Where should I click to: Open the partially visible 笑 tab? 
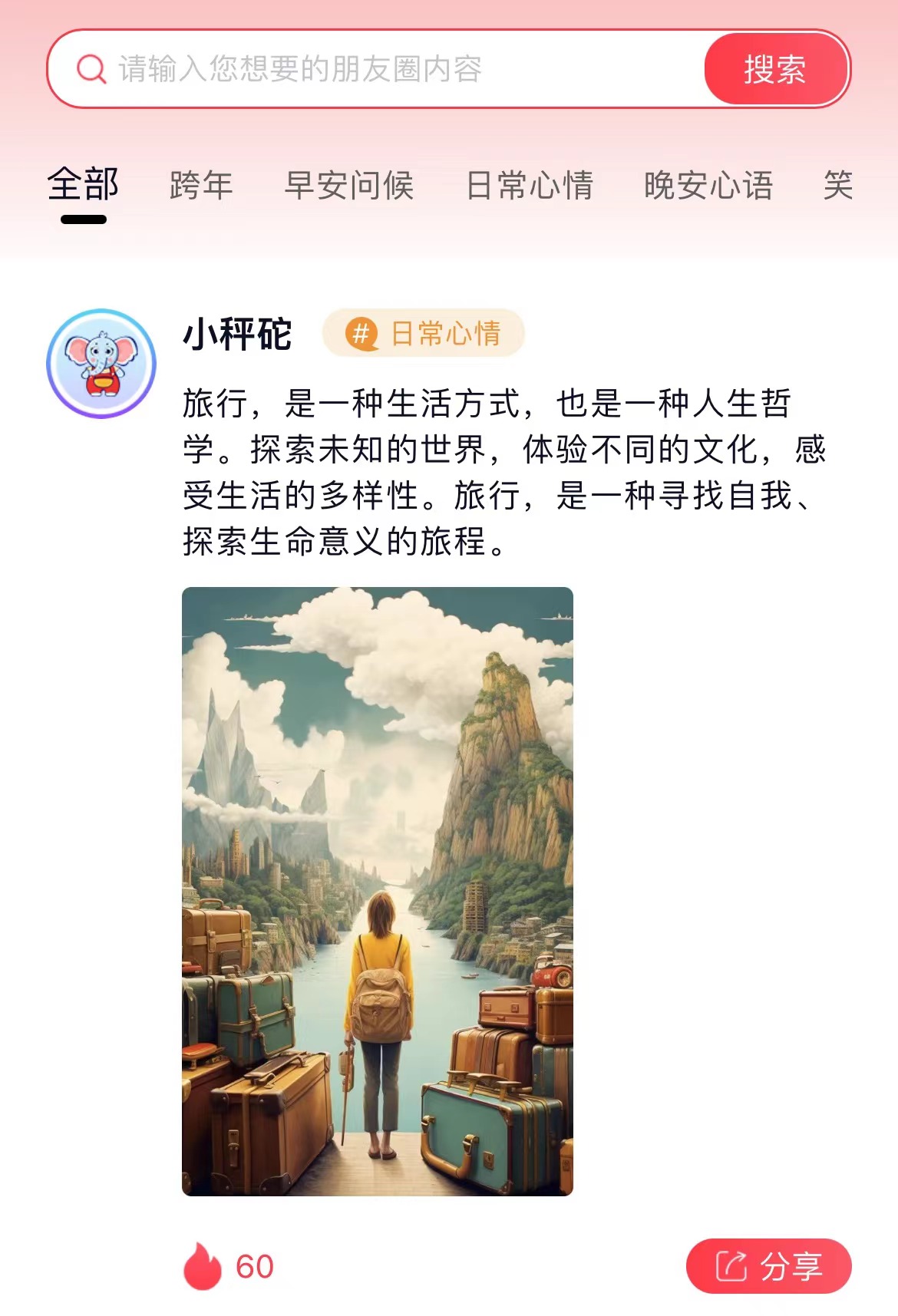point(838,186)
